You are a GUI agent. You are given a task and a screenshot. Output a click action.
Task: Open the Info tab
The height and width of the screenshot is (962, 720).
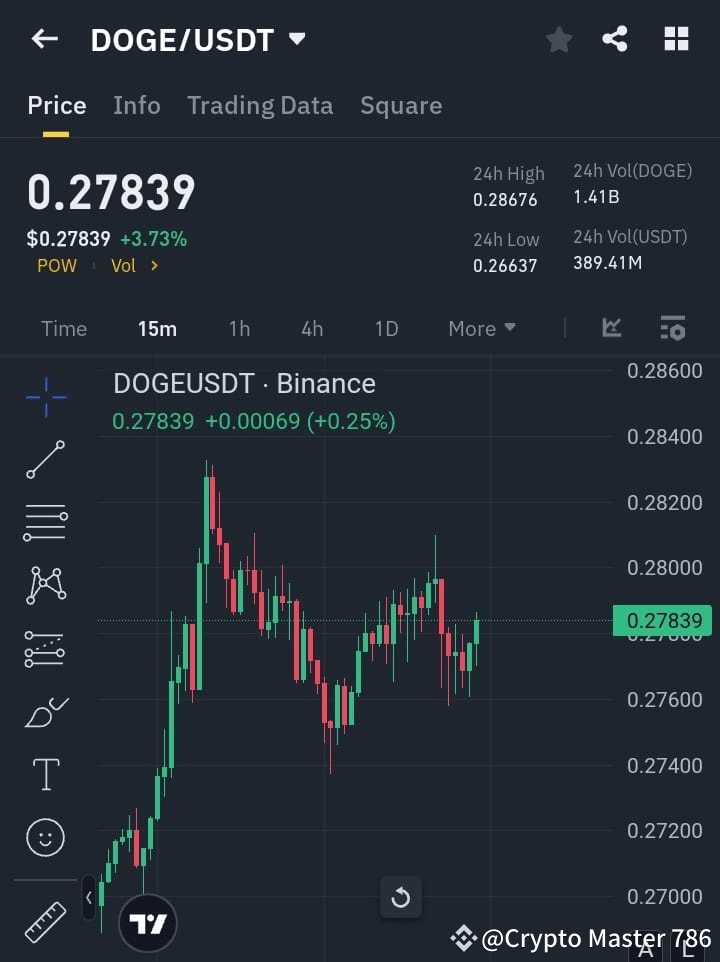point(137,105)
